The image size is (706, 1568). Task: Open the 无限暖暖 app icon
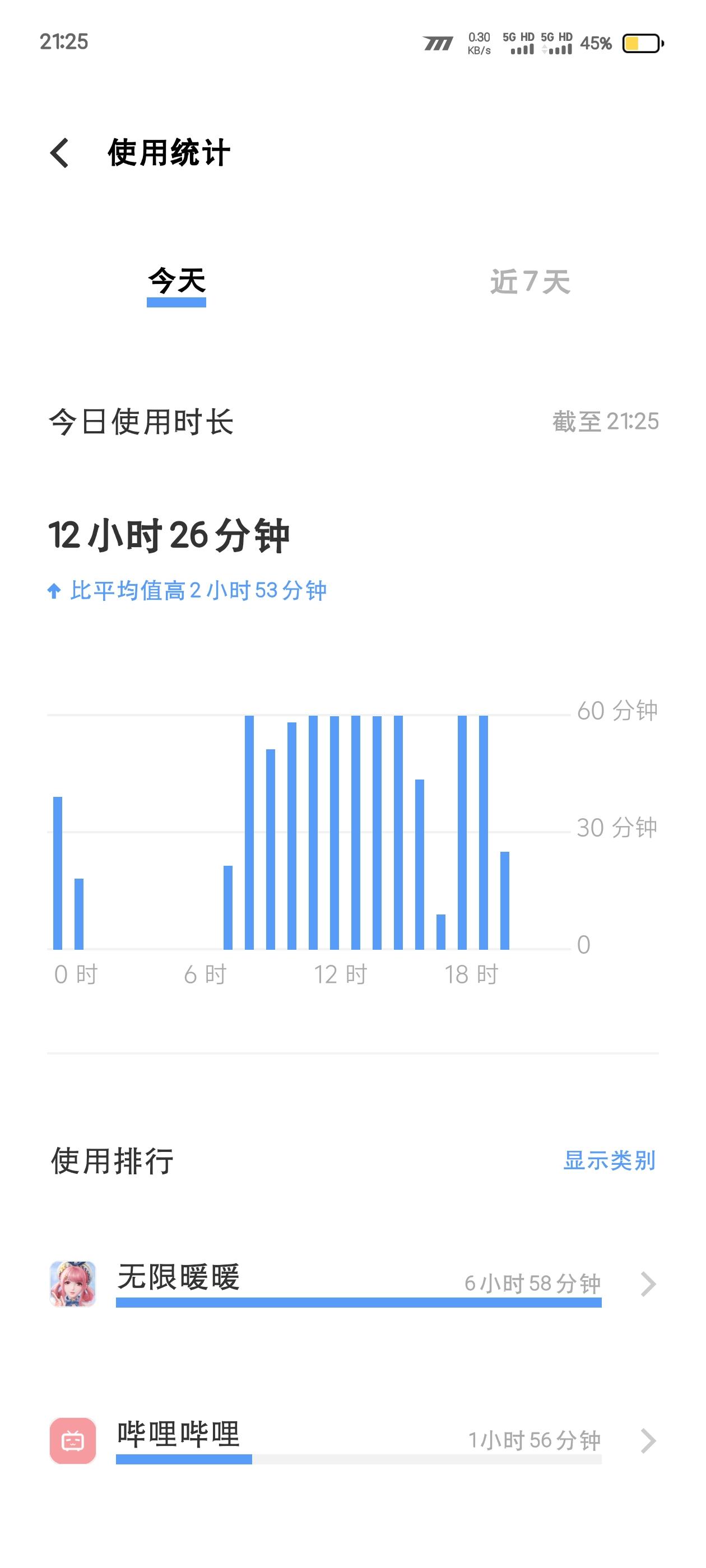73,1284
